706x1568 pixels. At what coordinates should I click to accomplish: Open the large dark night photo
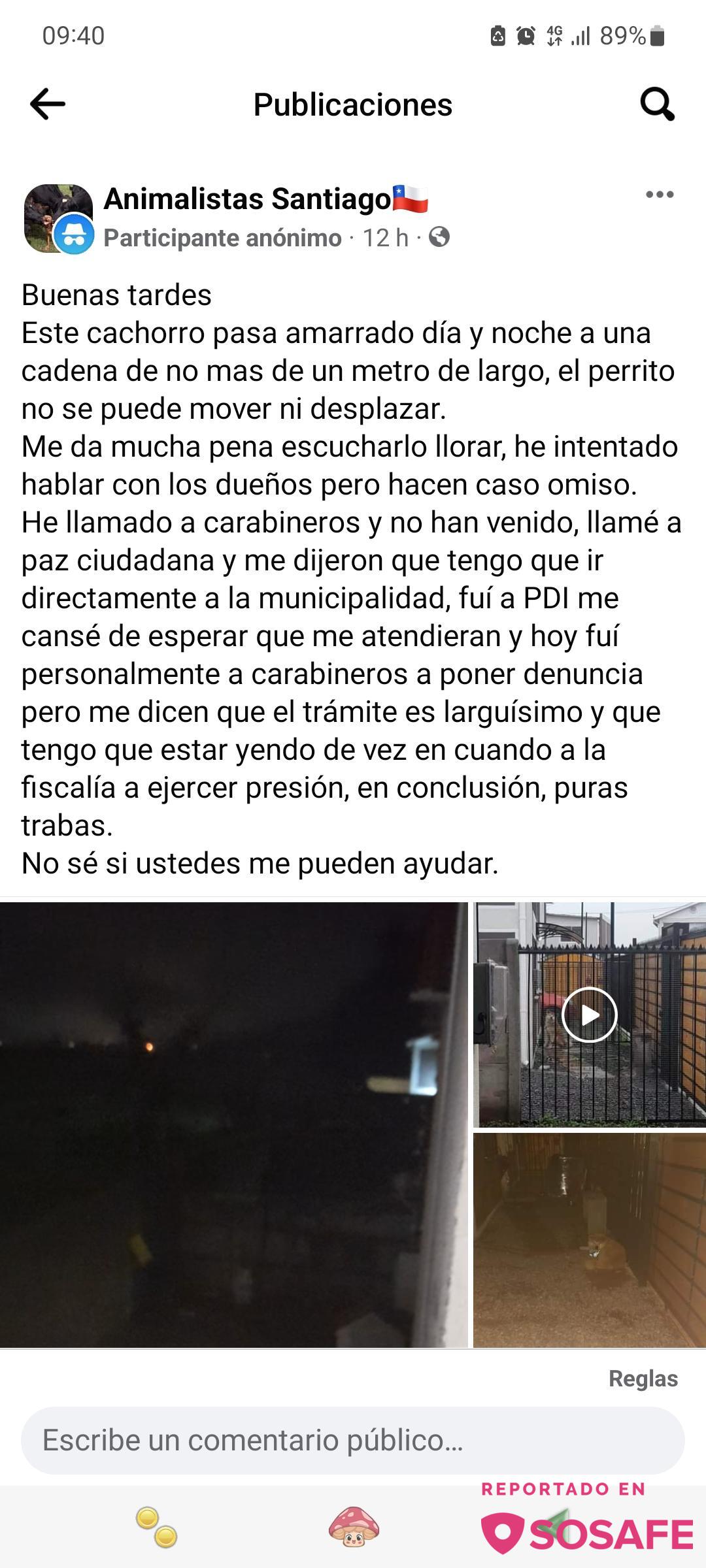(233, 1124)
